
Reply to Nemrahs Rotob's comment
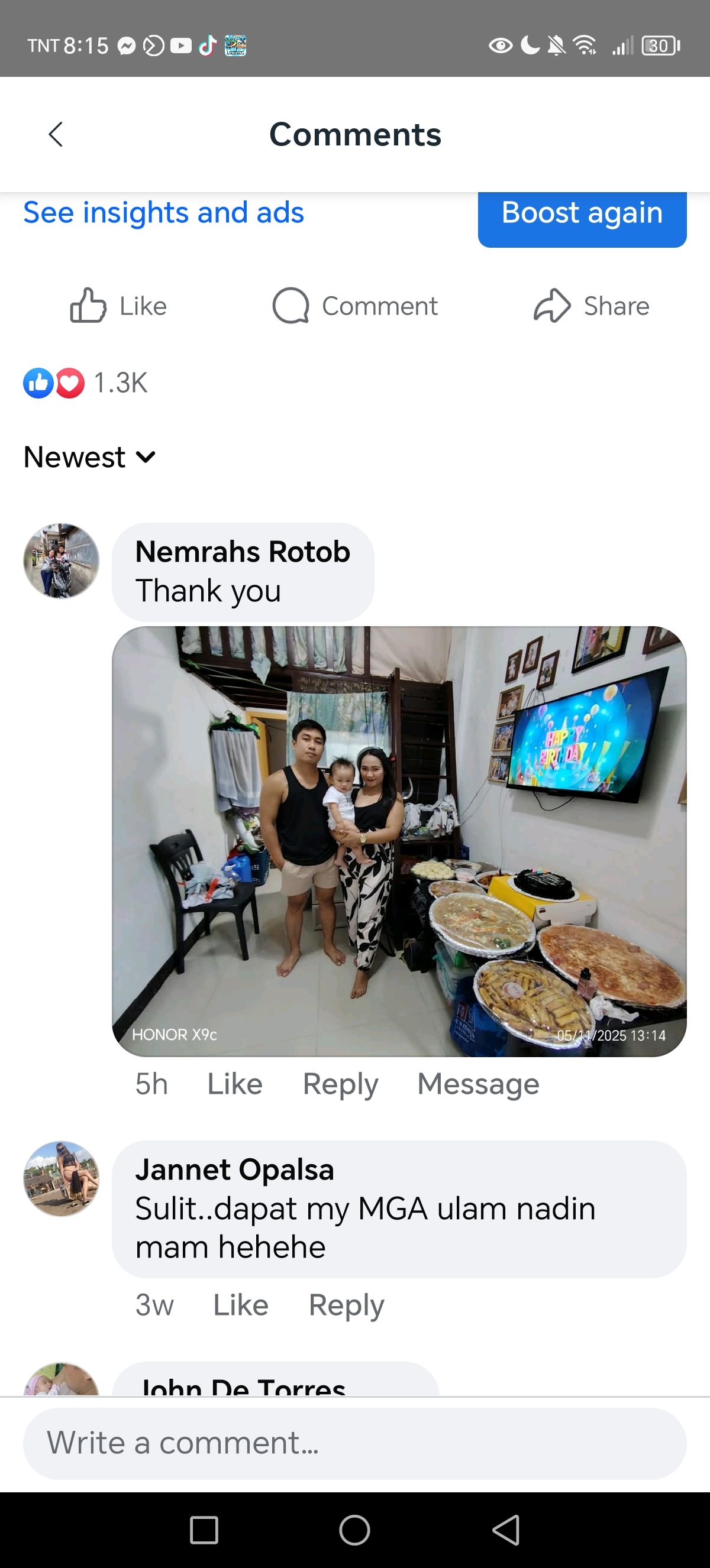[340, 1084]
